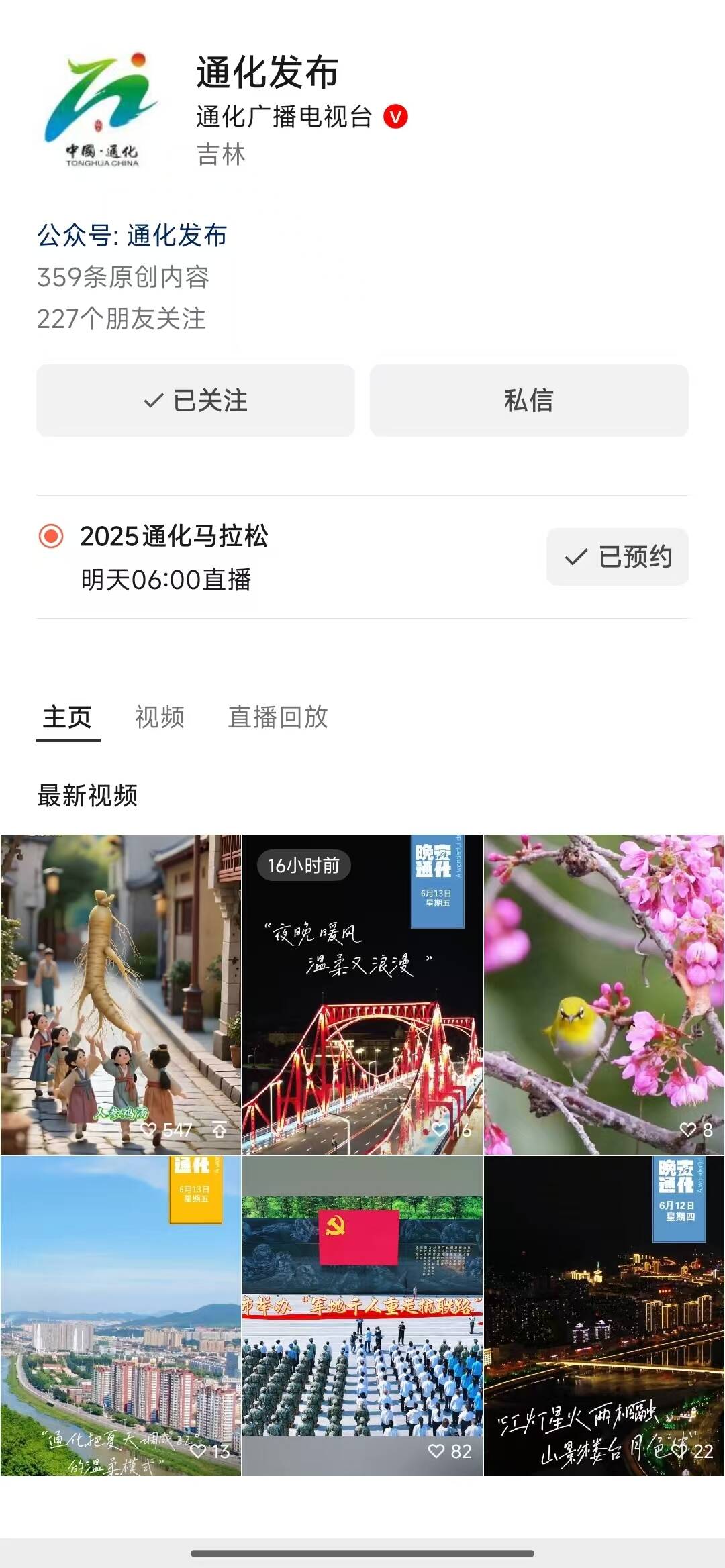Send a private message via 私信
Image resolution: width=725 pixels, height=1568 pixels.
(x=529, y=401)
